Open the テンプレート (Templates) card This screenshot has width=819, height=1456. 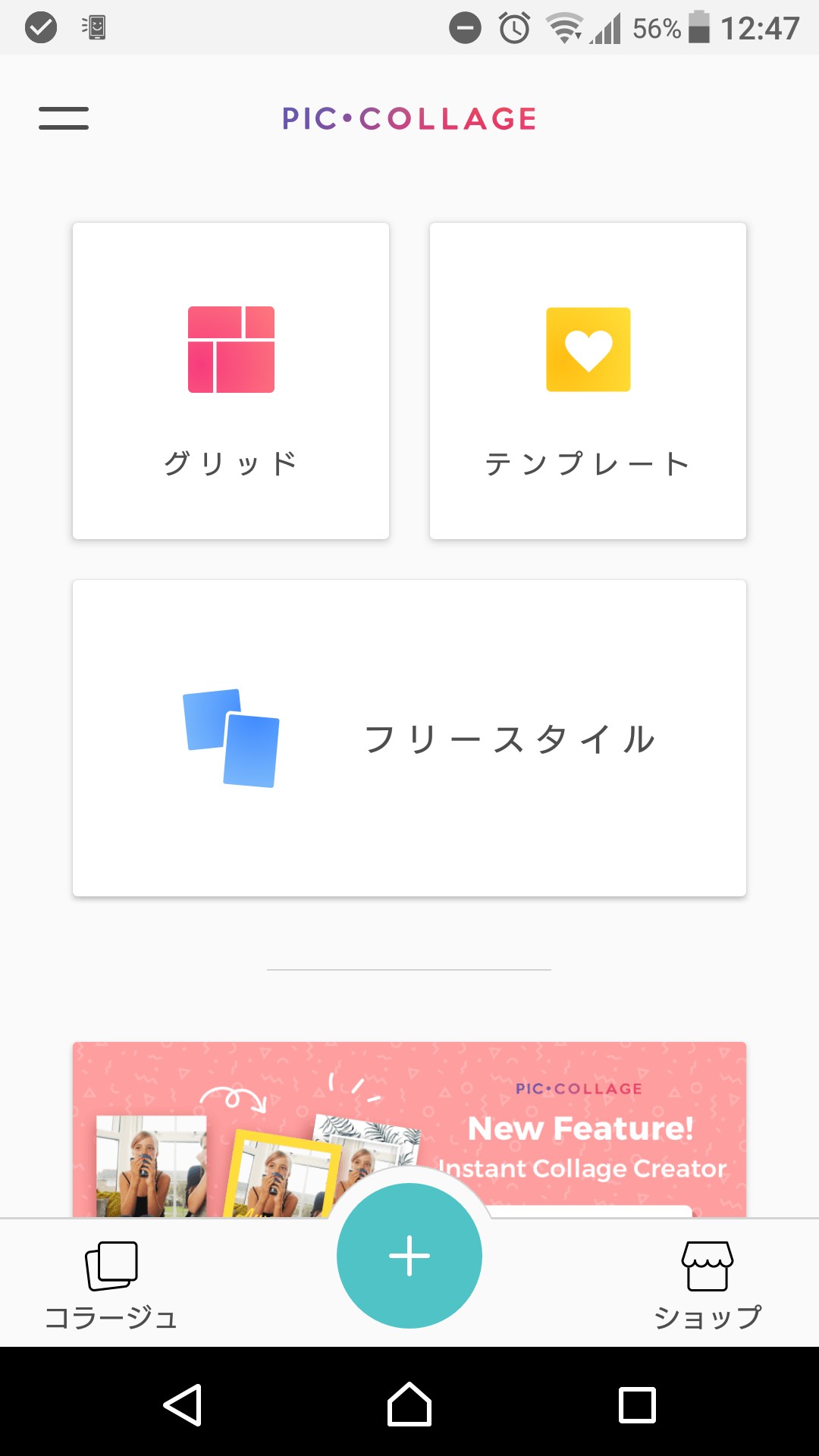588,381
